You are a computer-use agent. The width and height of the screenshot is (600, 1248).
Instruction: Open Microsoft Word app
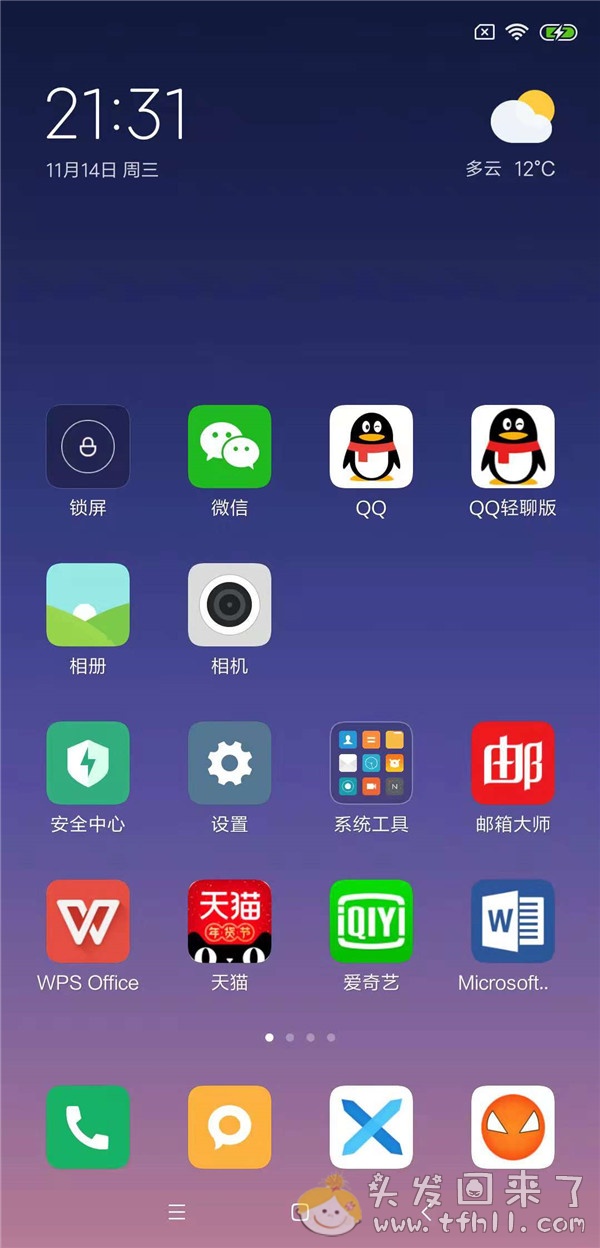[513, 920]
